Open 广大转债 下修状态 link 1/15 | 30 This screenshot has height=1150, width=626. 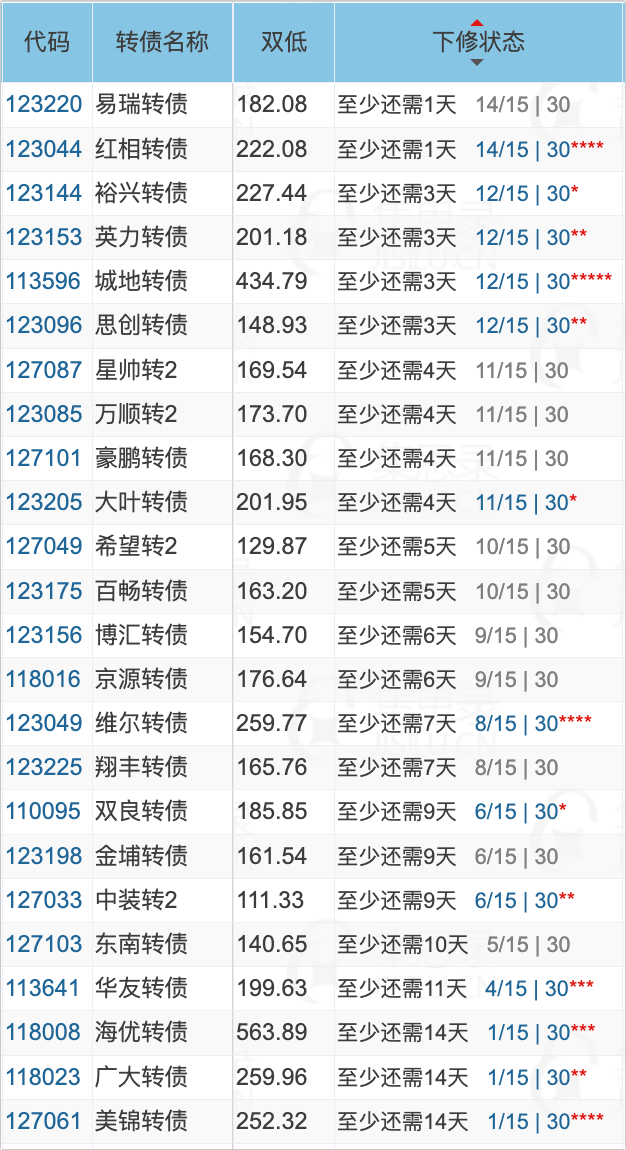528,1077
